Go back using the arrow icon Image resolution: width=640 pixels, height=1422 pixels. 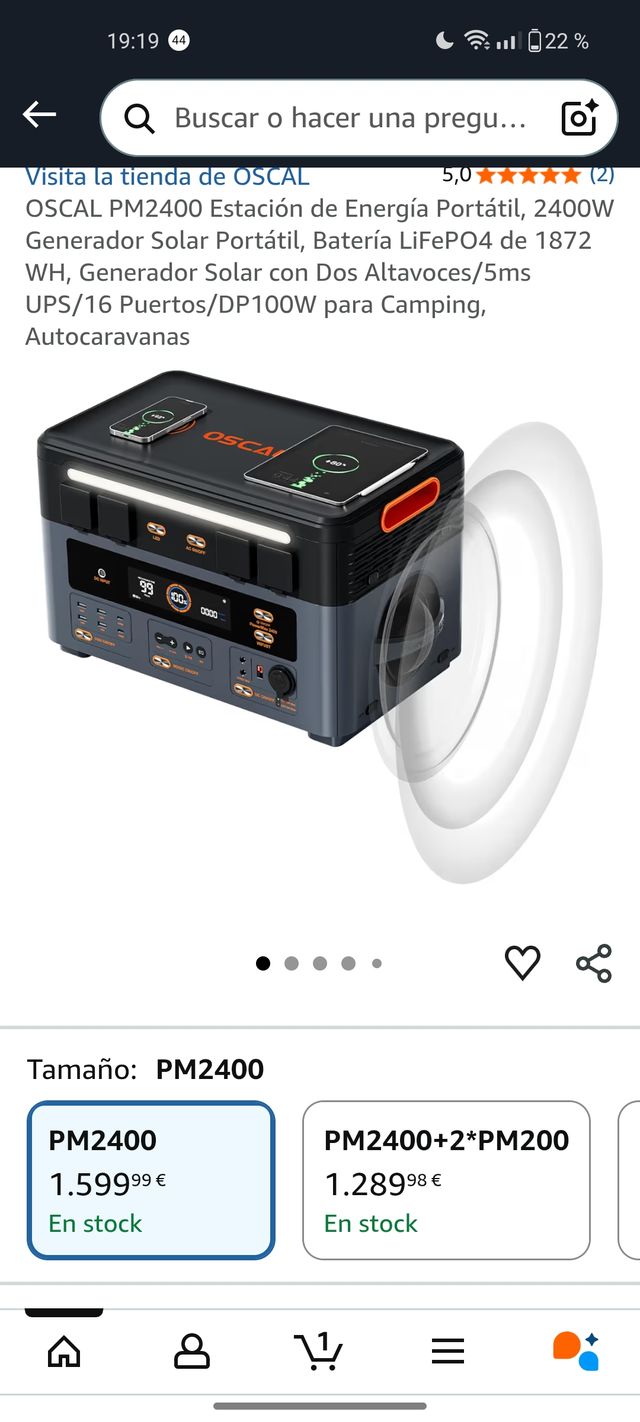(x=40, y=116)
